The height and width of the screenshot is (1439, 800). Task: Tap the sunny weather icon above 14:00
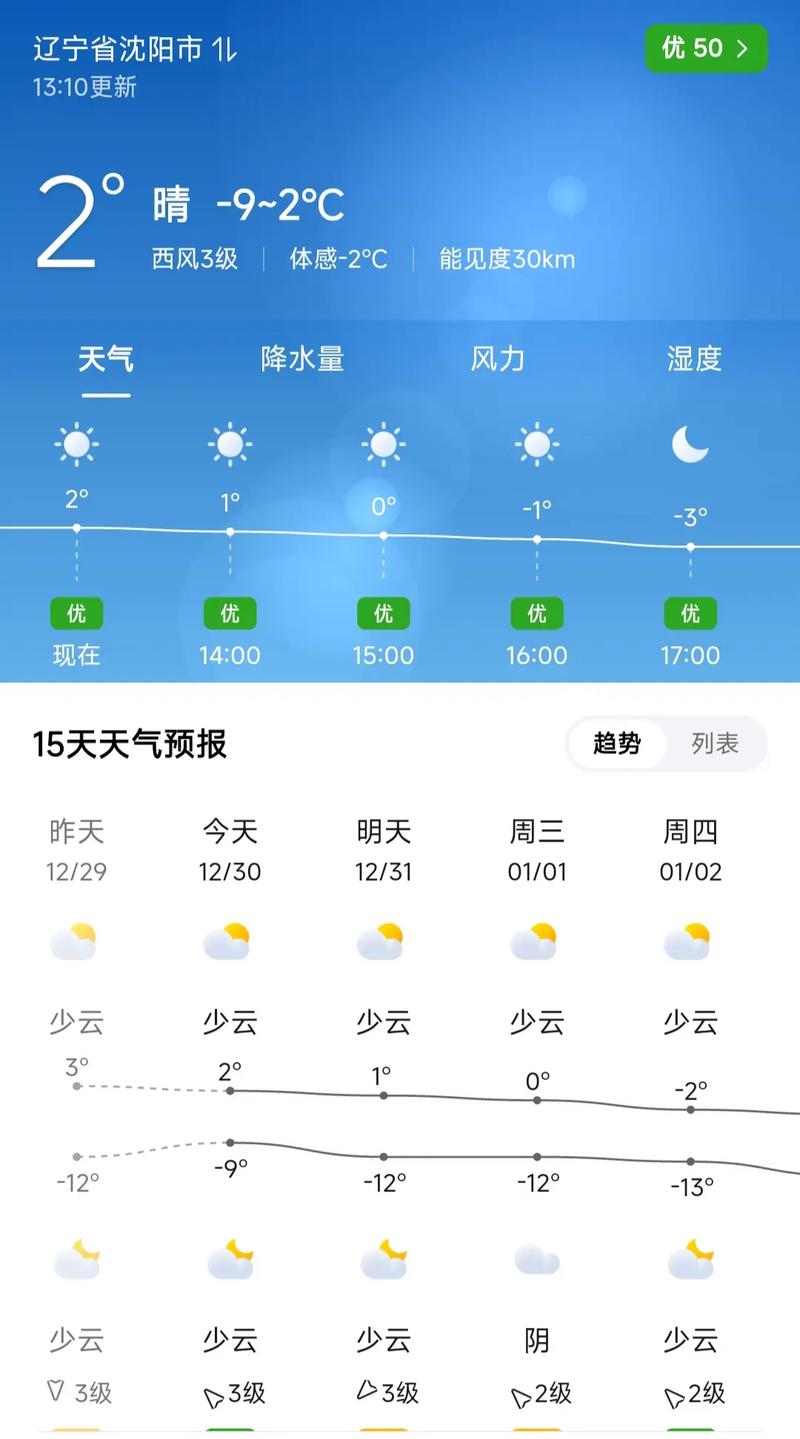click(229, 444)
